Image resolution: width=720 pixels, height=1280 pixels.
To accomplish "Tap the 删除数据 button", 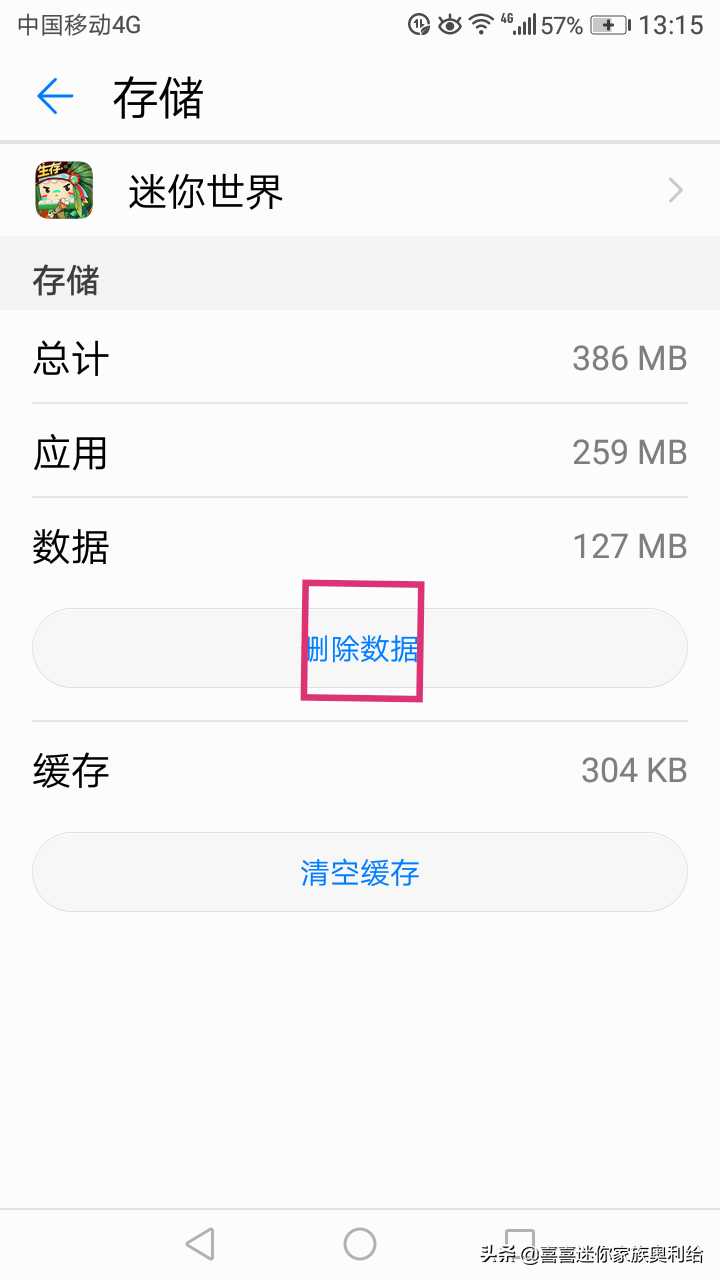I will pyautogui.click(x=360, y=648).
